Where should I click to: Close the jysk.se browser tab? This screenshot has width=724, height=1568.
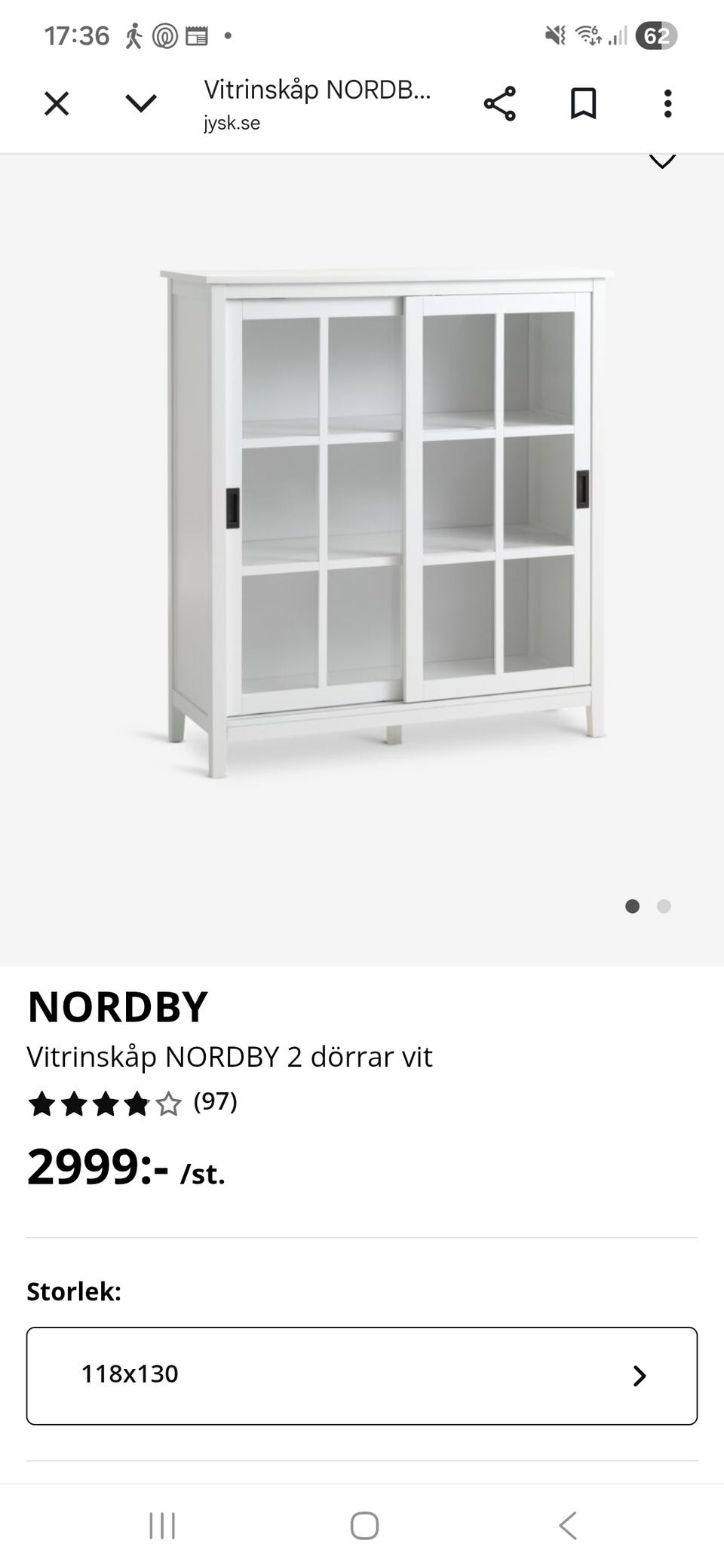tap(56, 103)
